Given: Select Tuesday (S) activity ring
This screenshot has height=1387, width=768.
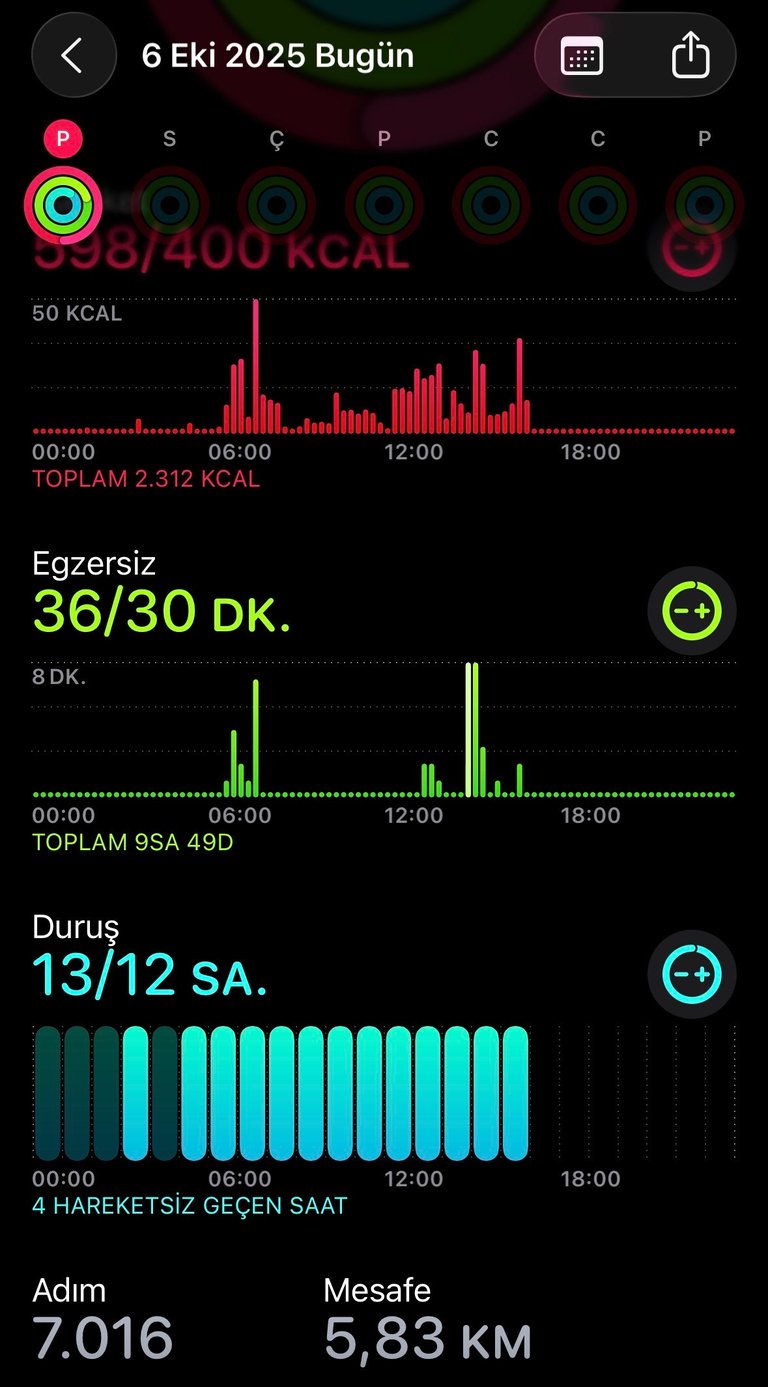Looking at the screenshot, I should (x=170, y=204).
